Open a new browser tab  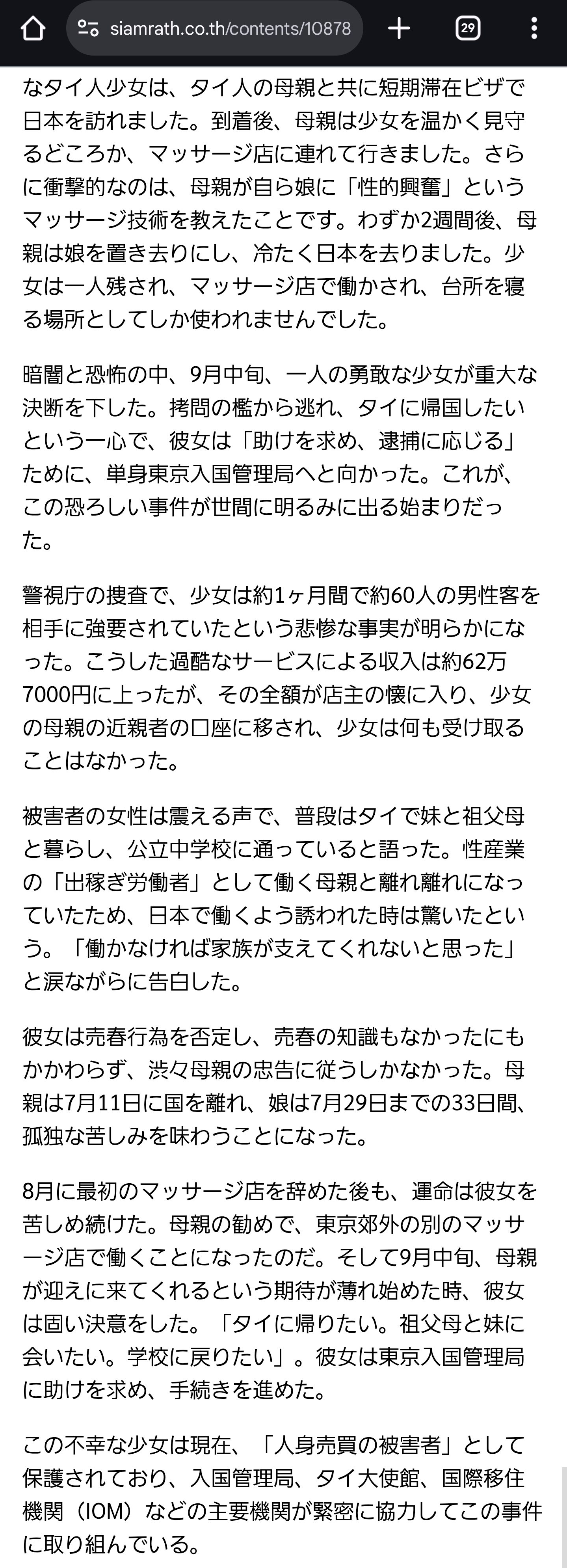pos(399,28)
